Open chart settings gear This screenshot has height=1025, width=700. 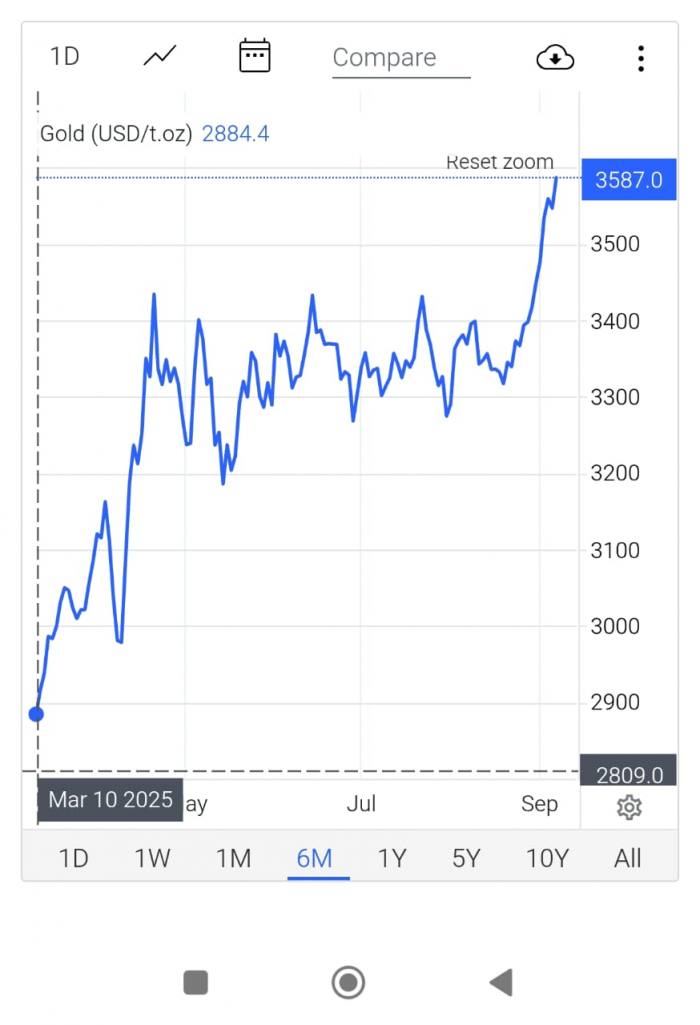click(629, 807)
